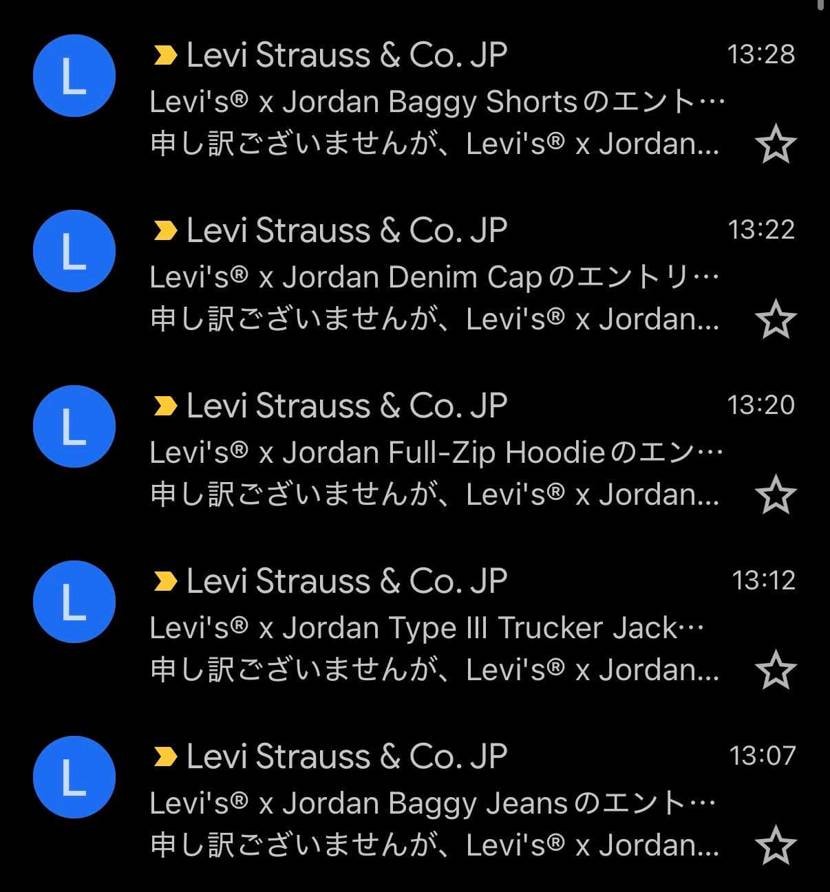Viewport: 830px width, 892px height.
Task: Click the importance marker on Baggy Jeans email
Action: tap(166, 757)
